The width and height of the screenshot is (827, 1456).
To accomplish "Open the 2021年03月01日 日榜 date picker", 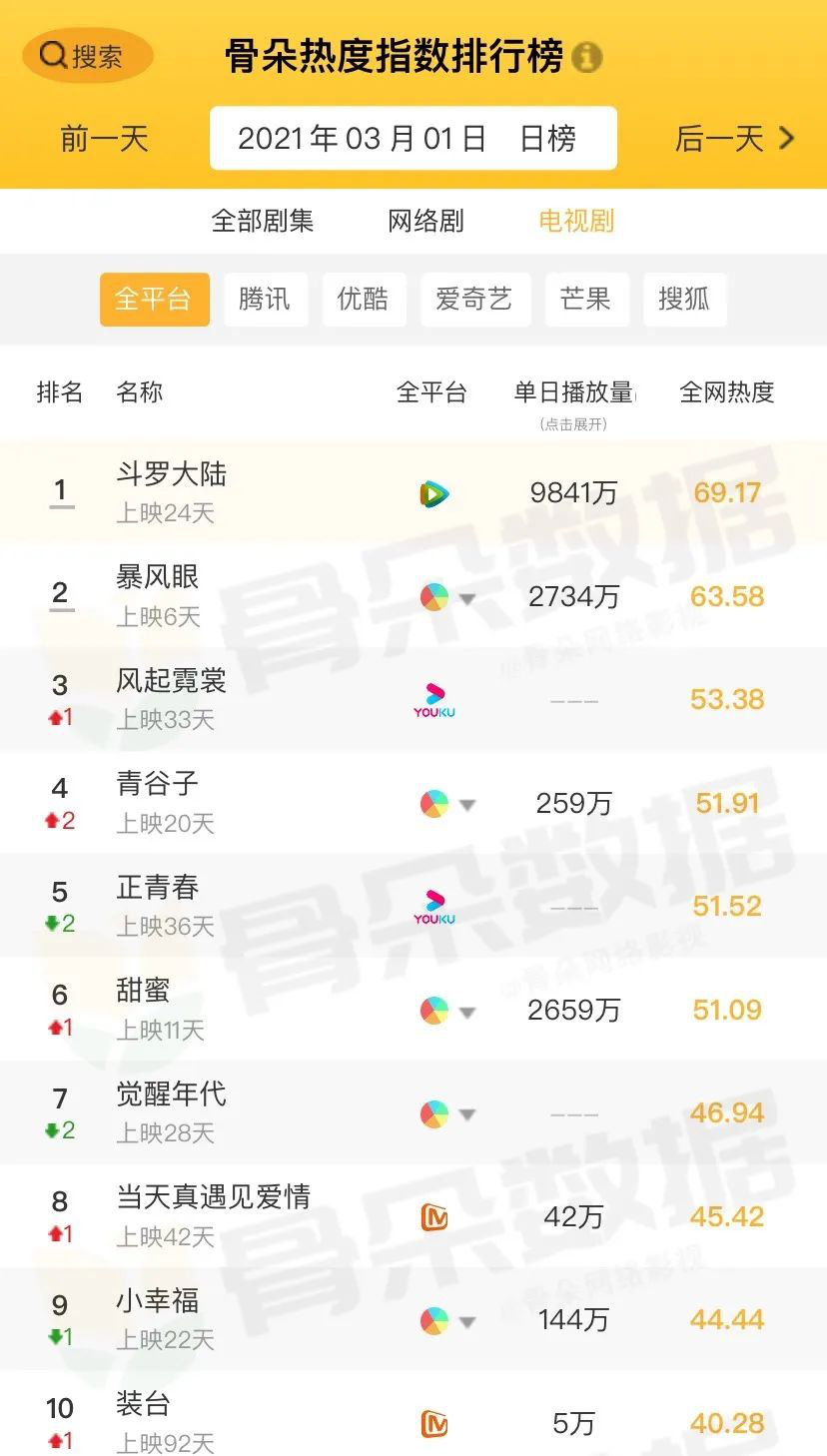I will pos(413,139).
